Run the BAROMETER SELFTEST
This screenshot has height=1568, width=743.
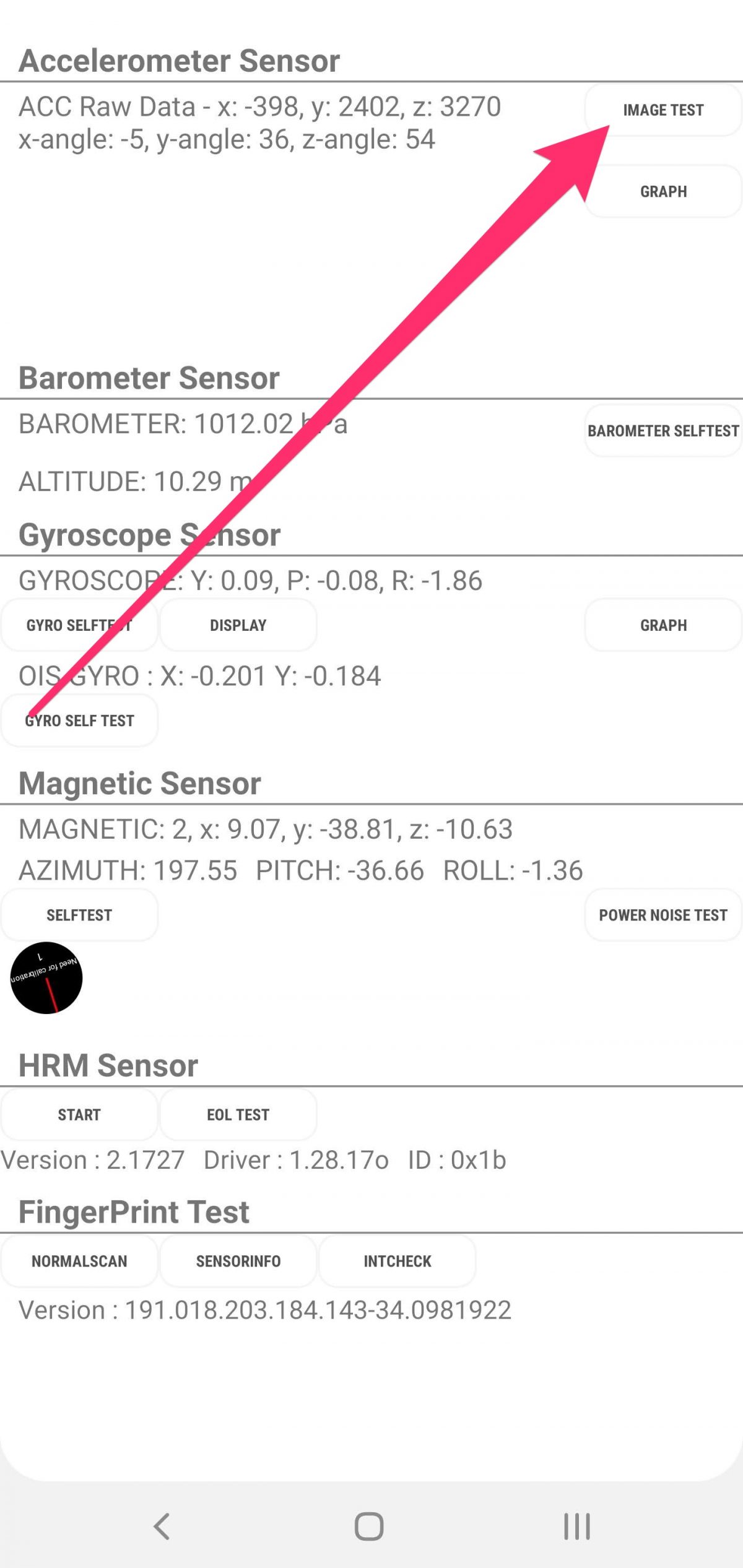click(x=663, y=431)
